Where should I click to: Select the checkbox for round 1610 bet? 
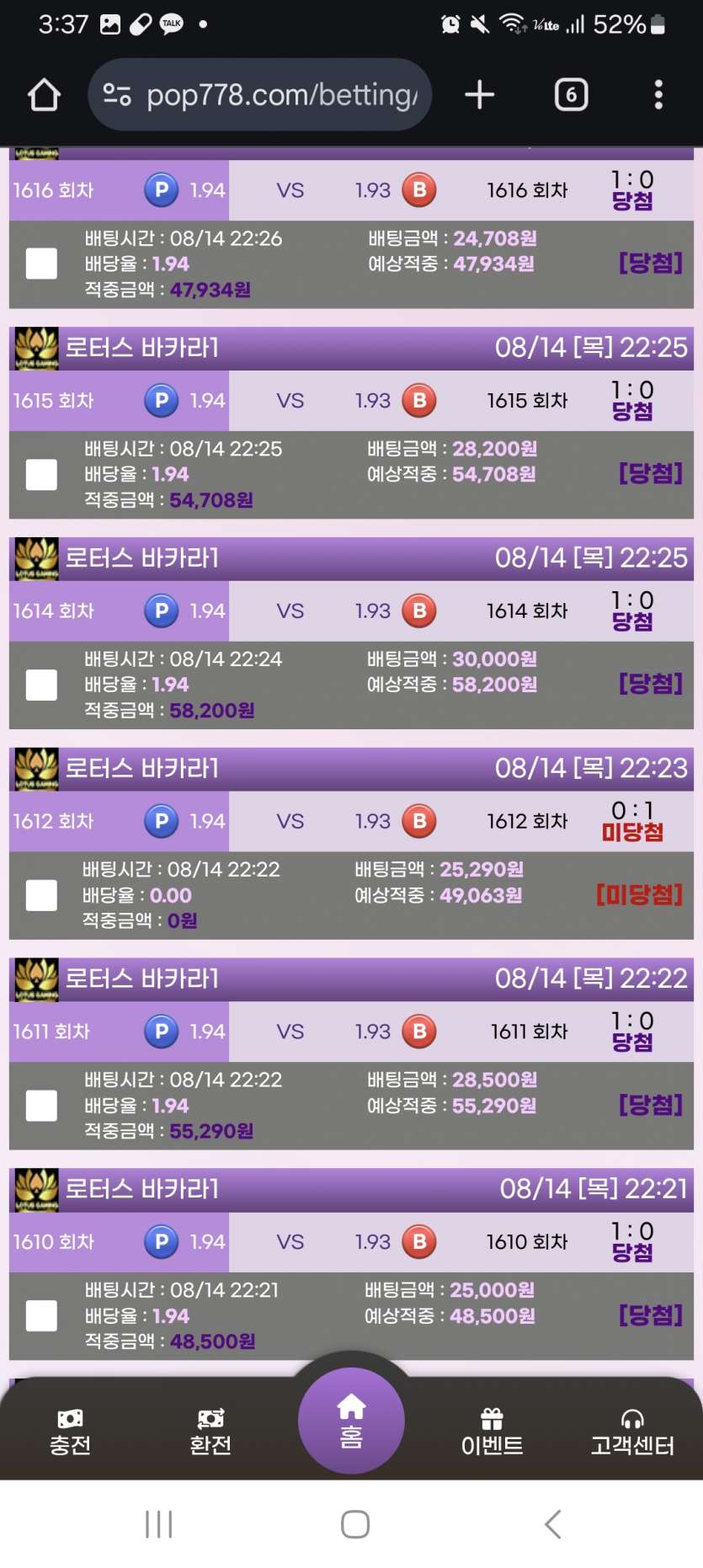point(41,1315)
